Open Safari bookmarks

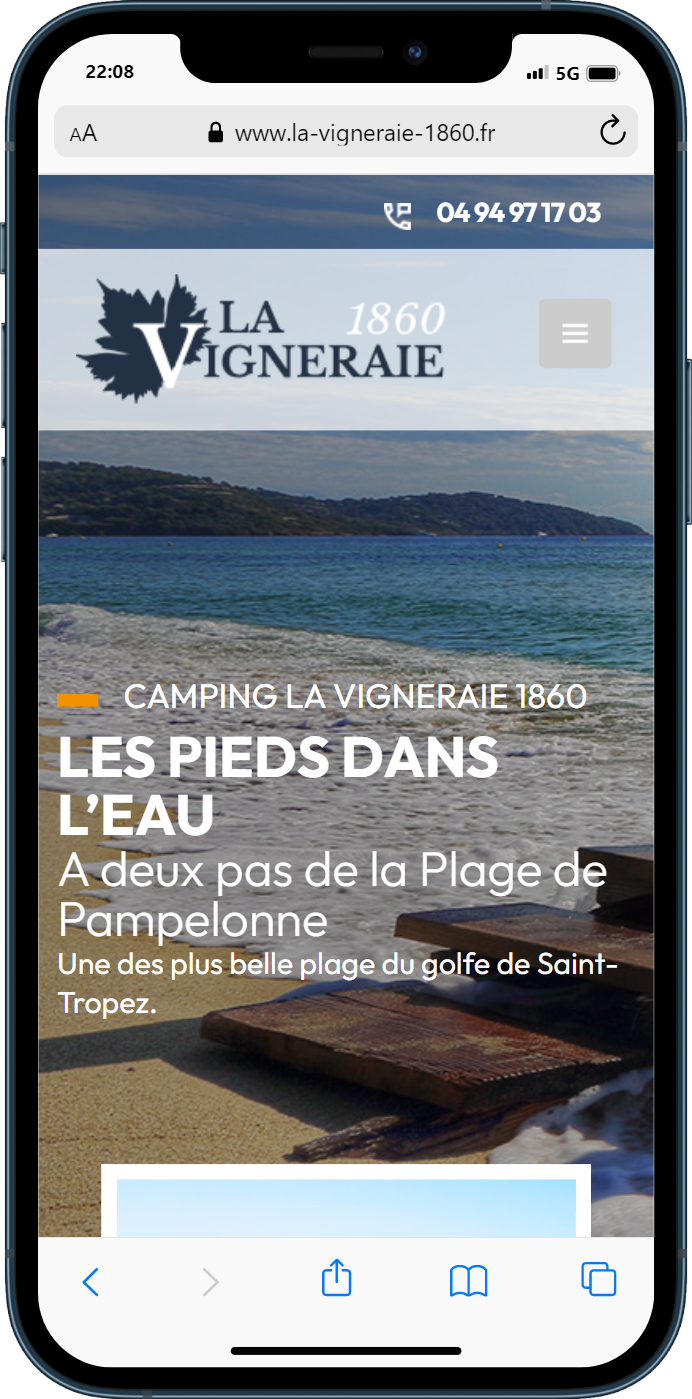[468, 1280]
